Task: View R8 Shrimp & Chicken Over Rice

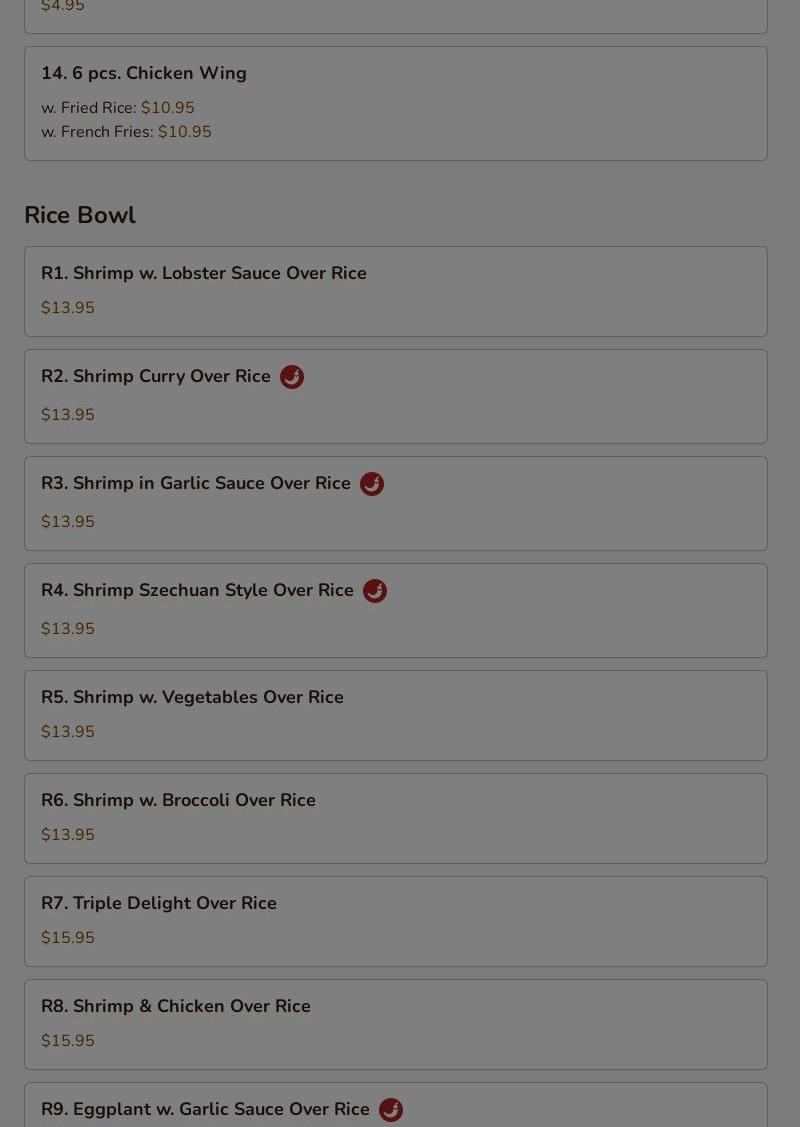Action: [x=395, y=1024]
